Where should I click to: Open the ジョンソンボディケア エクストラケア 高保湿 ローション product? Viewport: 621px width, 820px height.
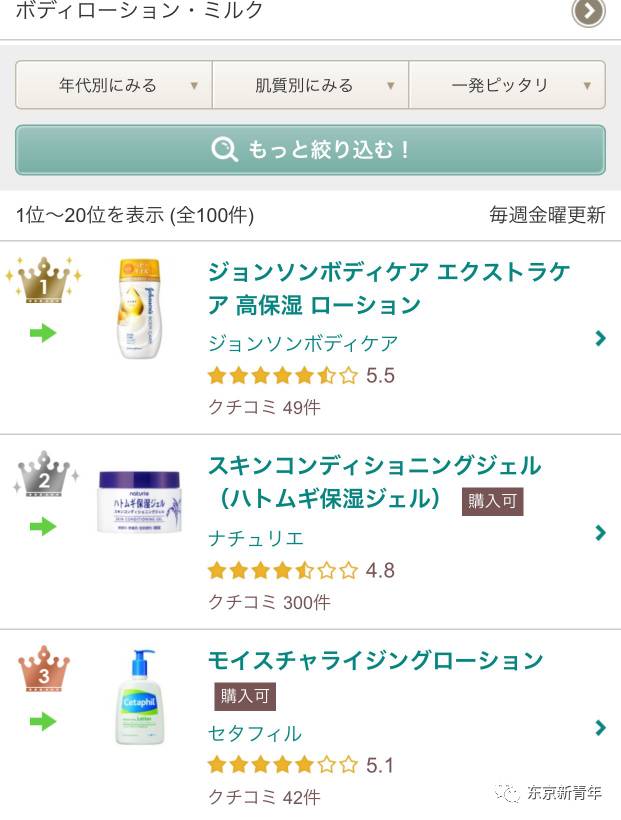point(388,288)
